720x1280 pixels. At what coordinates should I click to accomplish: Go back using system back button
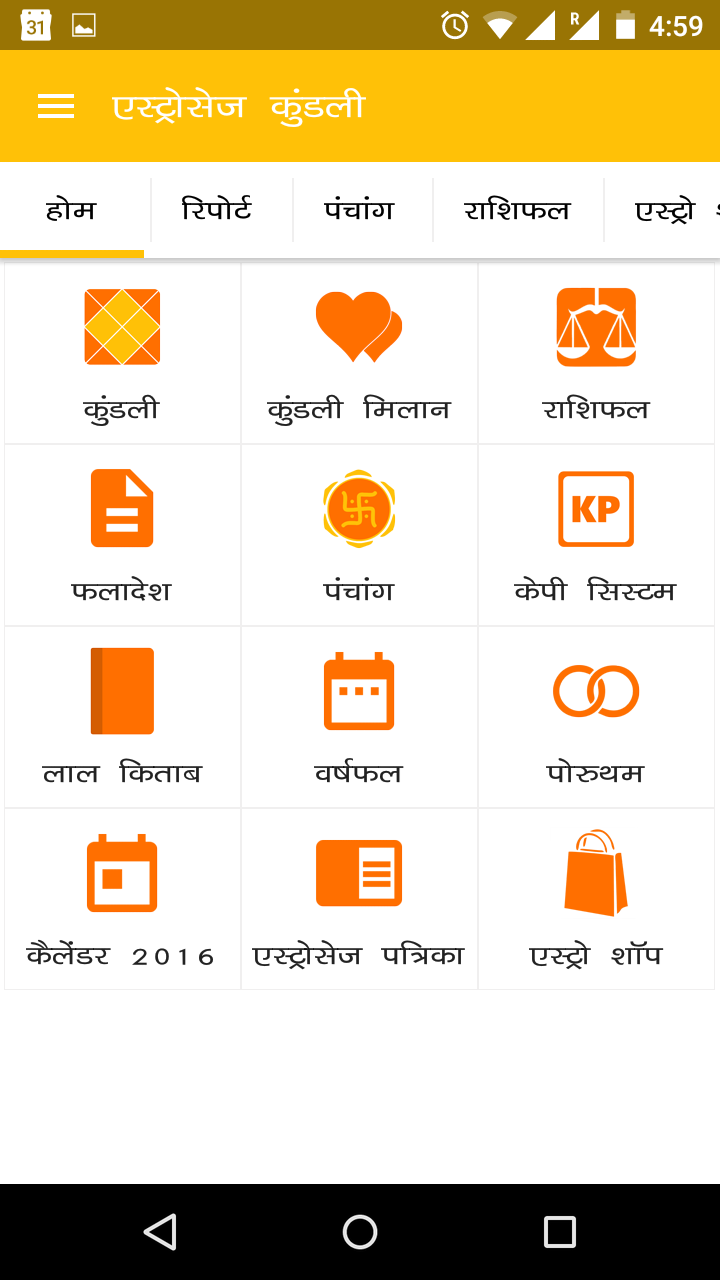(160, 1232)
